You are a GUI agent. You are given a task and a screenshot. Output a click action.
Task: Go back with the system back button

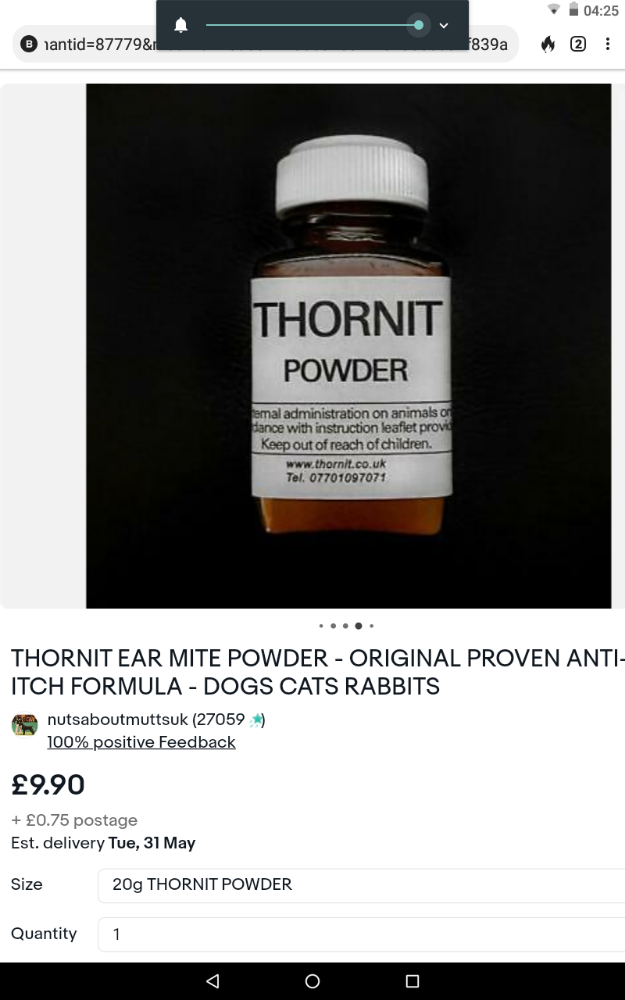[x=213, y=981]
